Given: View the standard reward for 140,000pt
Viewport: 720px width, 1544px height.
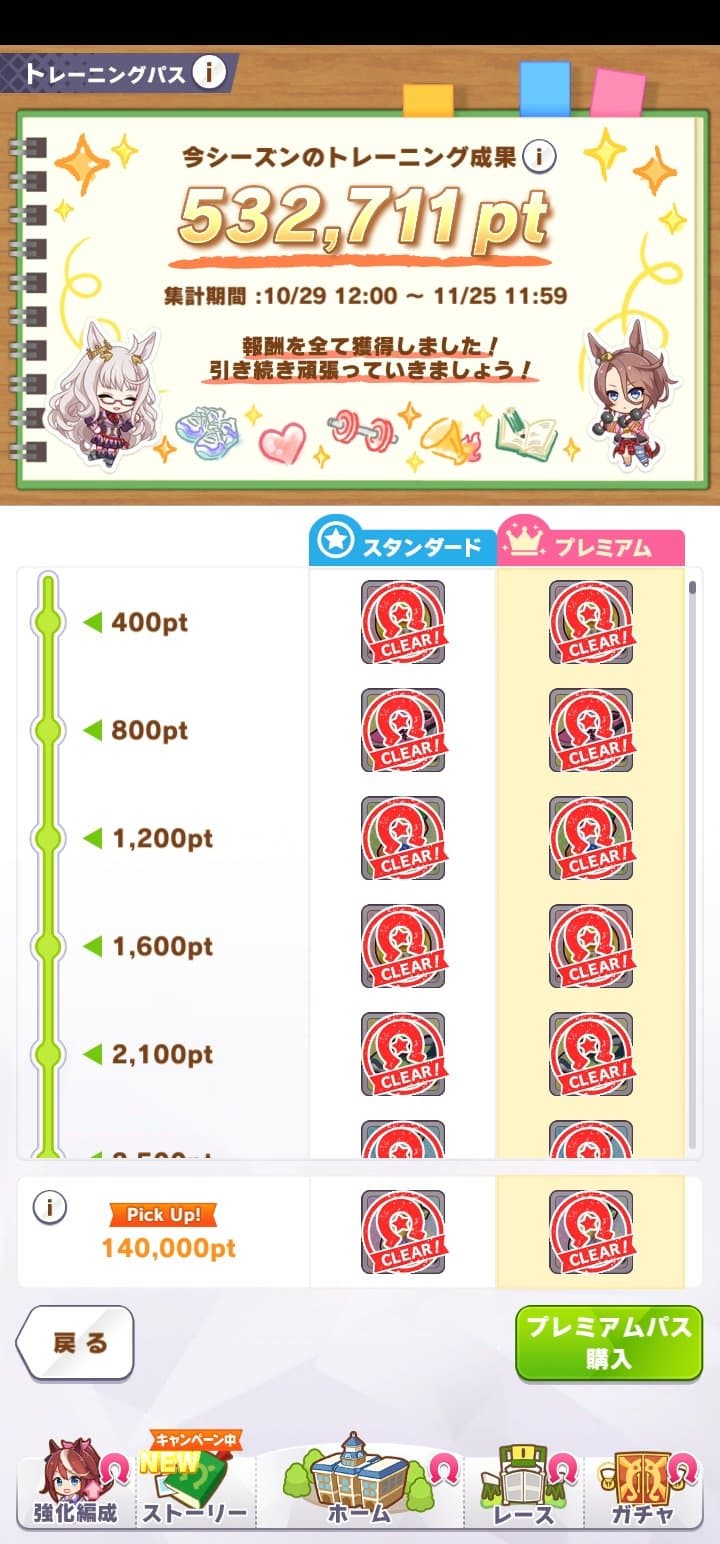Looking at the screenshot, I should coord(403,1231).
